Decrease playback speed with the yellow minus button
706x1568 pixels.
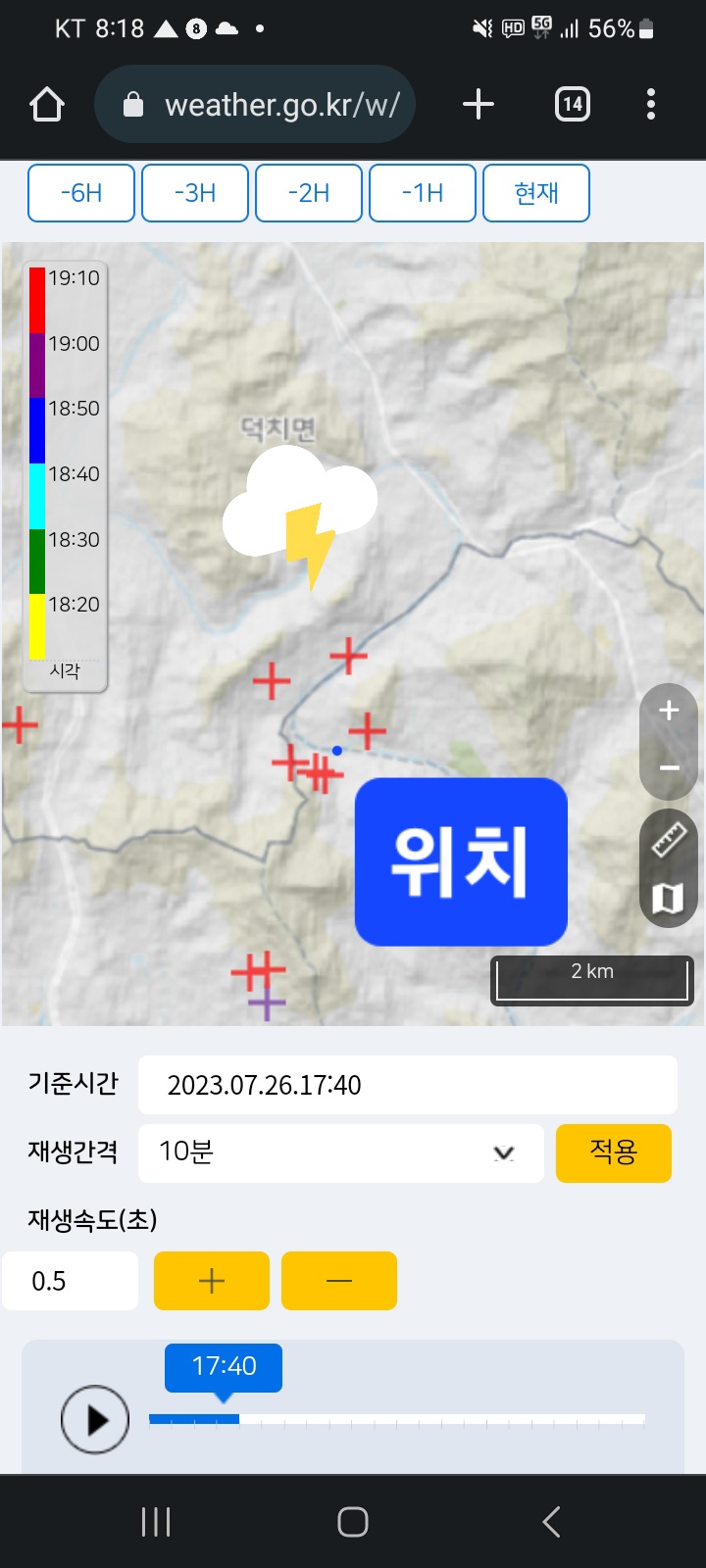(338, 1280)
